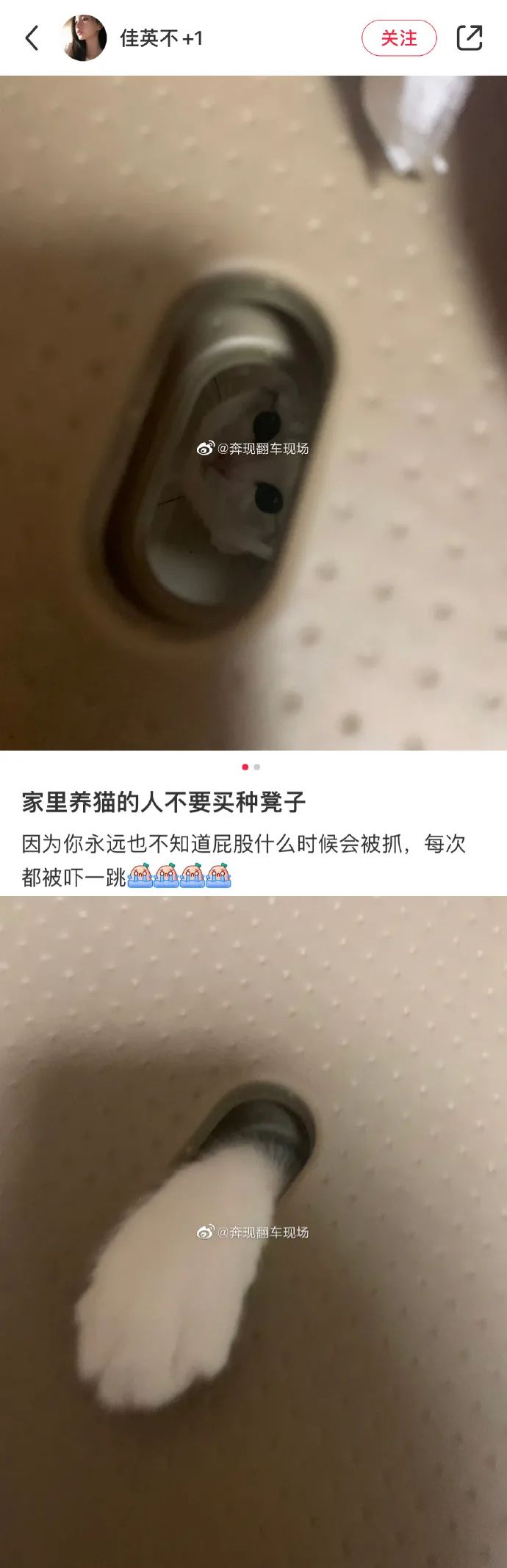Go back using the arrow icon
Image resolution: width=507 pixels, height=1568 pixels.
tap(32, 38)
